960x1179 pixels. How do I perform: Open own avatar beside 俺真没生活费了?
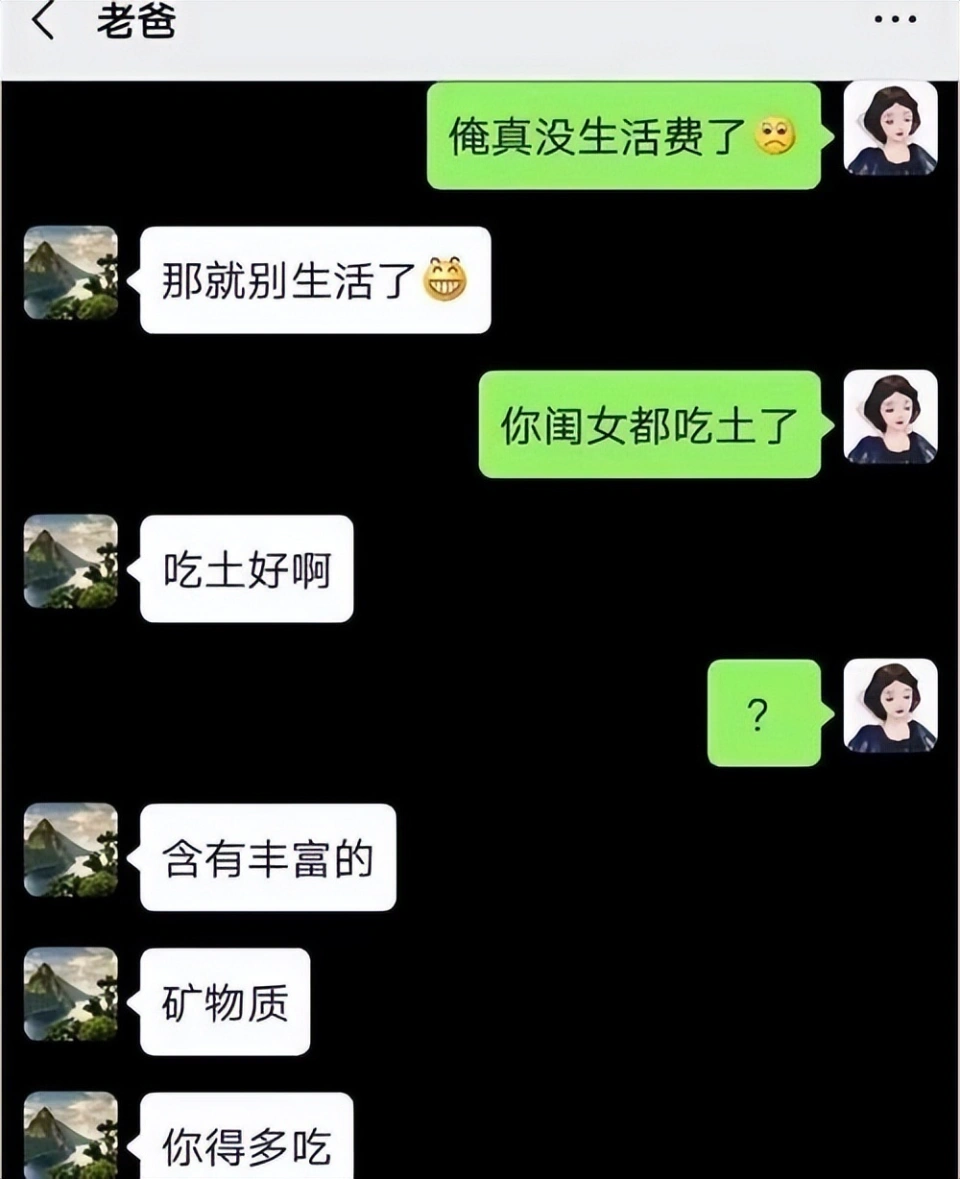pyautogui.click(x=890, y=129)
